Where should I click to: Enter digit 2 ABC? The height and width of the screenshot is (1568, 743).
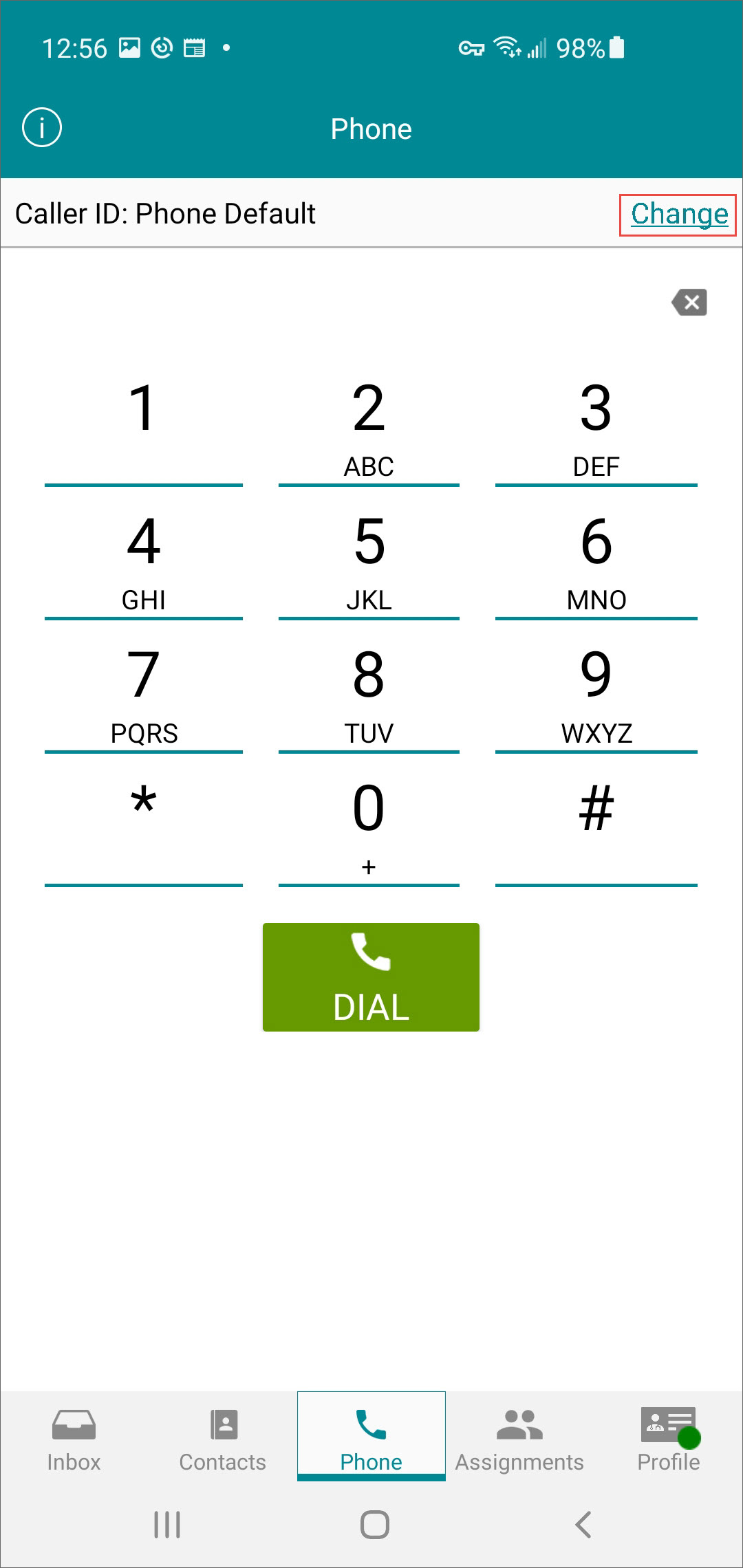(369, 426)
